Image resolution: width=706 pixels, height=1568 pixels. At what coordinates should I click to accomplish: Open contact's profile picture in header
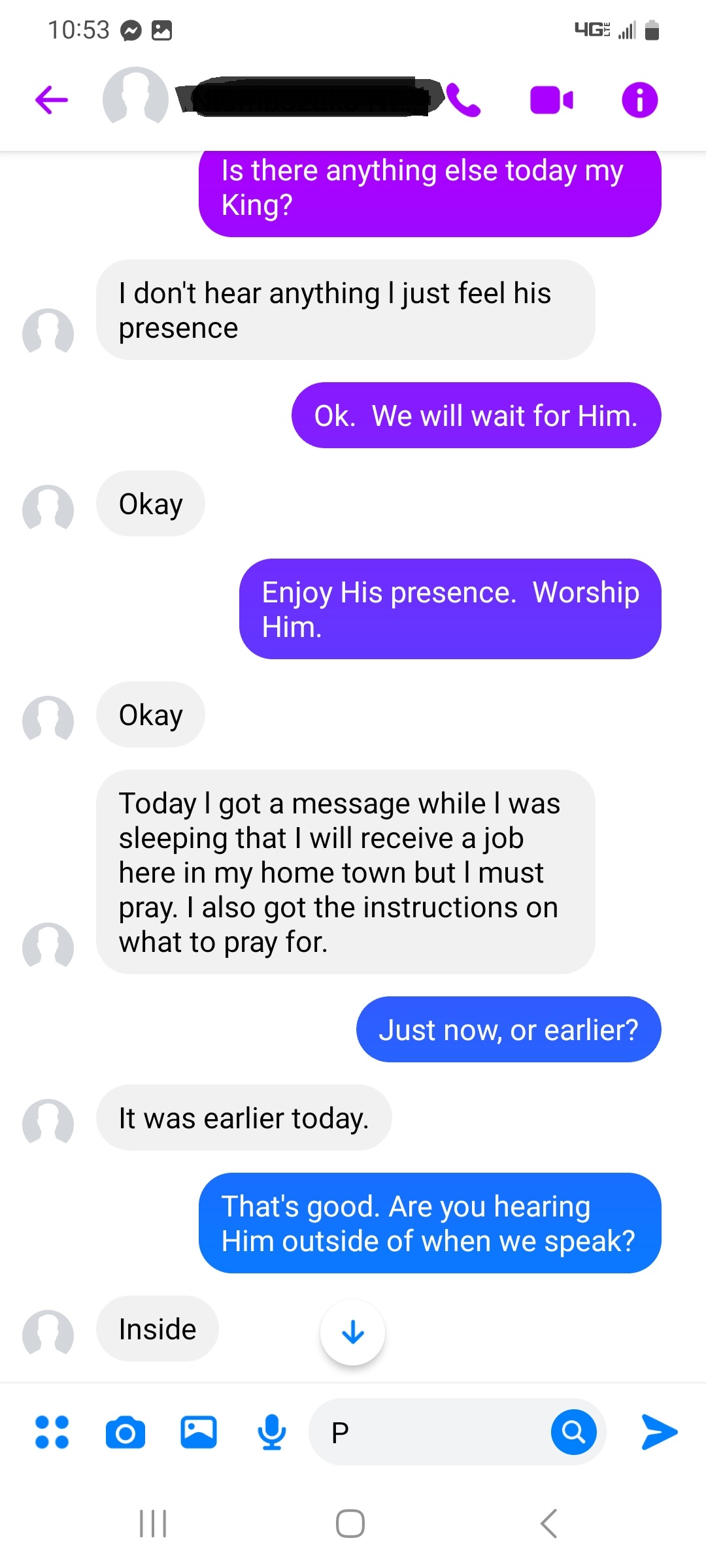tap(135, 98)
